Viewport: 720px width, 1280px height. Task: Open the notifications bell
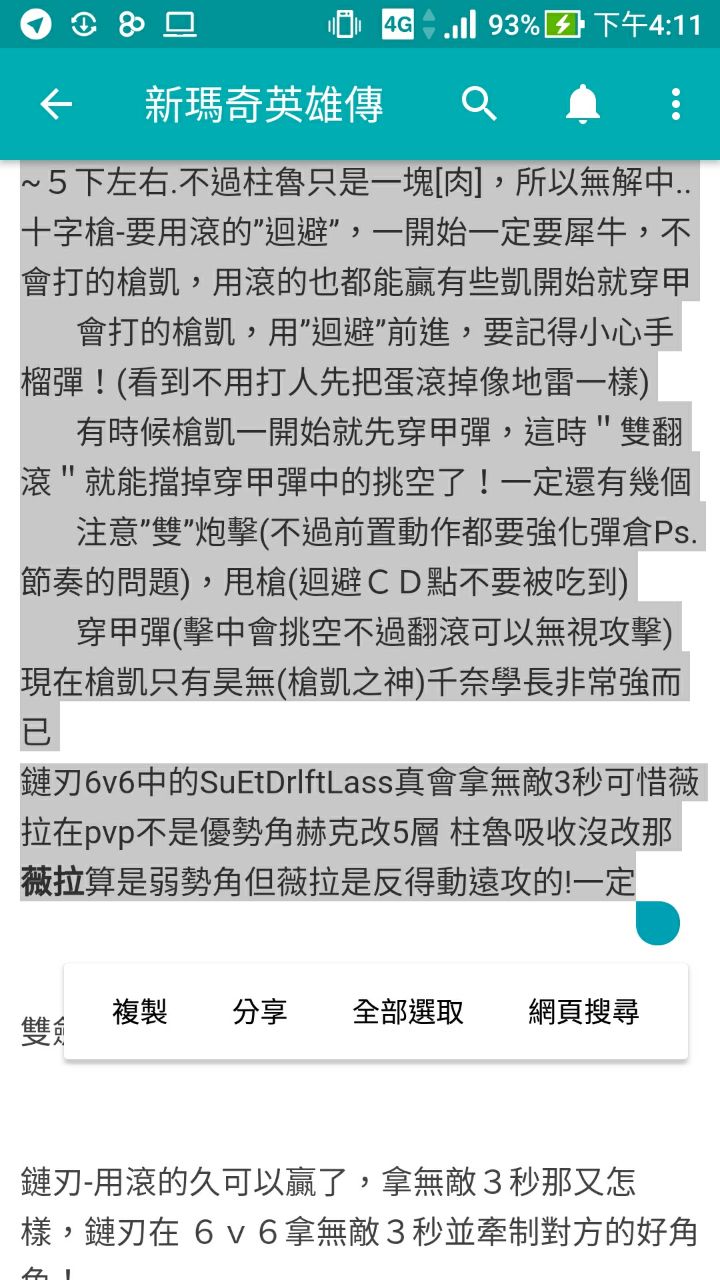pos(583,104)
